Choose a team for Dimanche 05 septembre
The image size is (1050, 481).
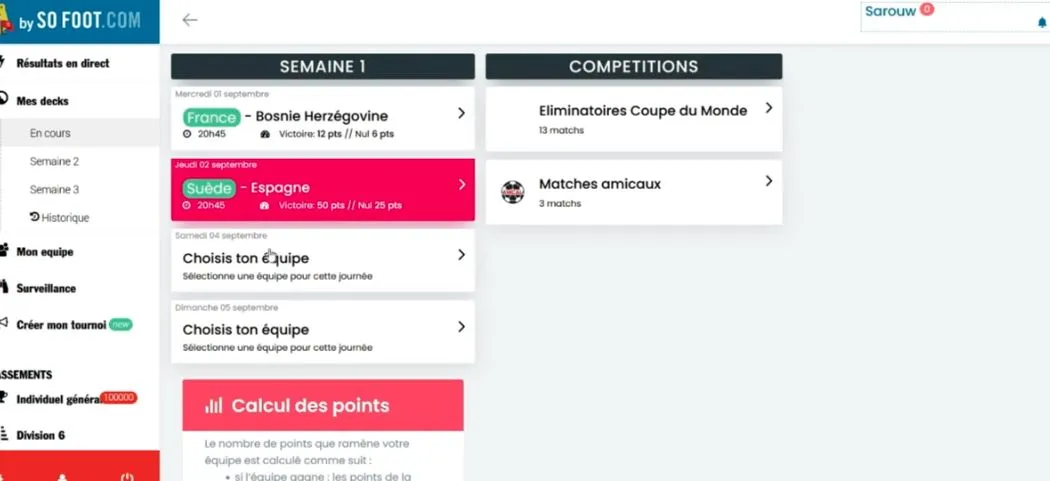point(322,333)
